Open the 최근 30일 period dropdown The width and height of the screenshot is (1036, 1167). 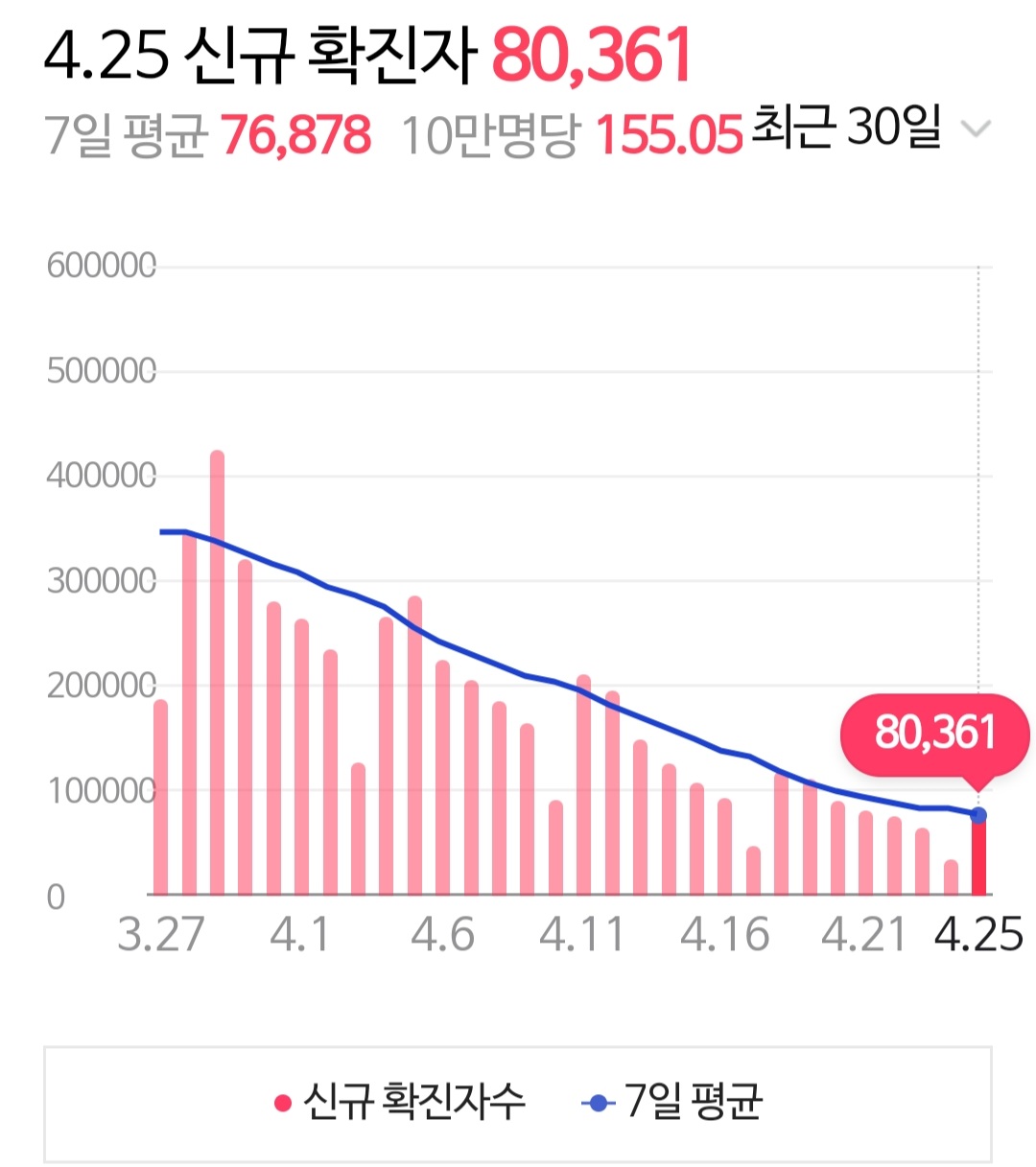(871, 128)
